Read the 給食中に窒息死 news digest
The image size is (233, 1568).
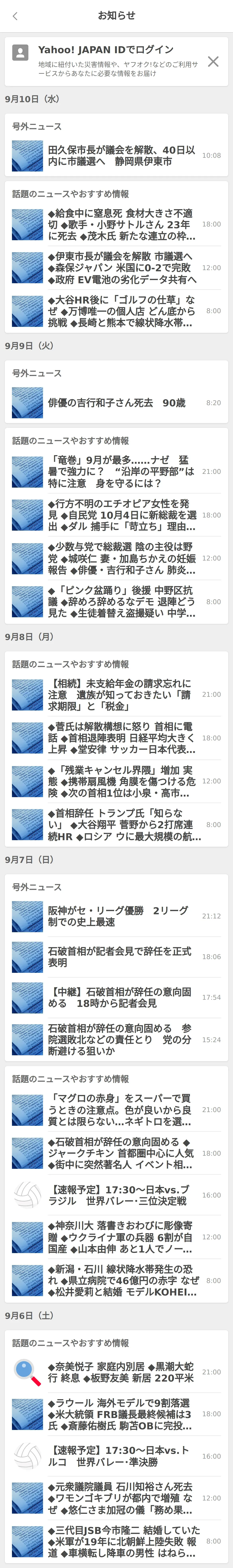[x=122, y=225]
